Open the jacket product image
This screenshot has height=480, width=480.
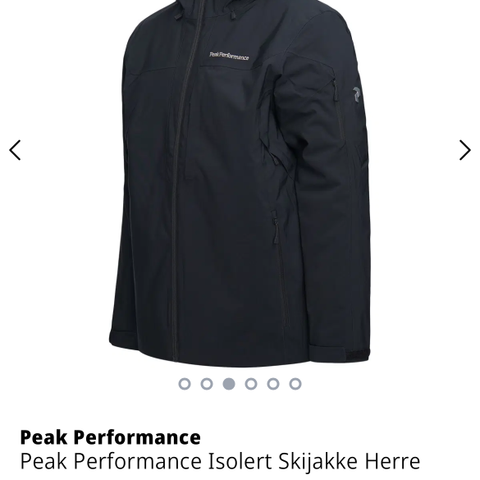click(240, 183)
